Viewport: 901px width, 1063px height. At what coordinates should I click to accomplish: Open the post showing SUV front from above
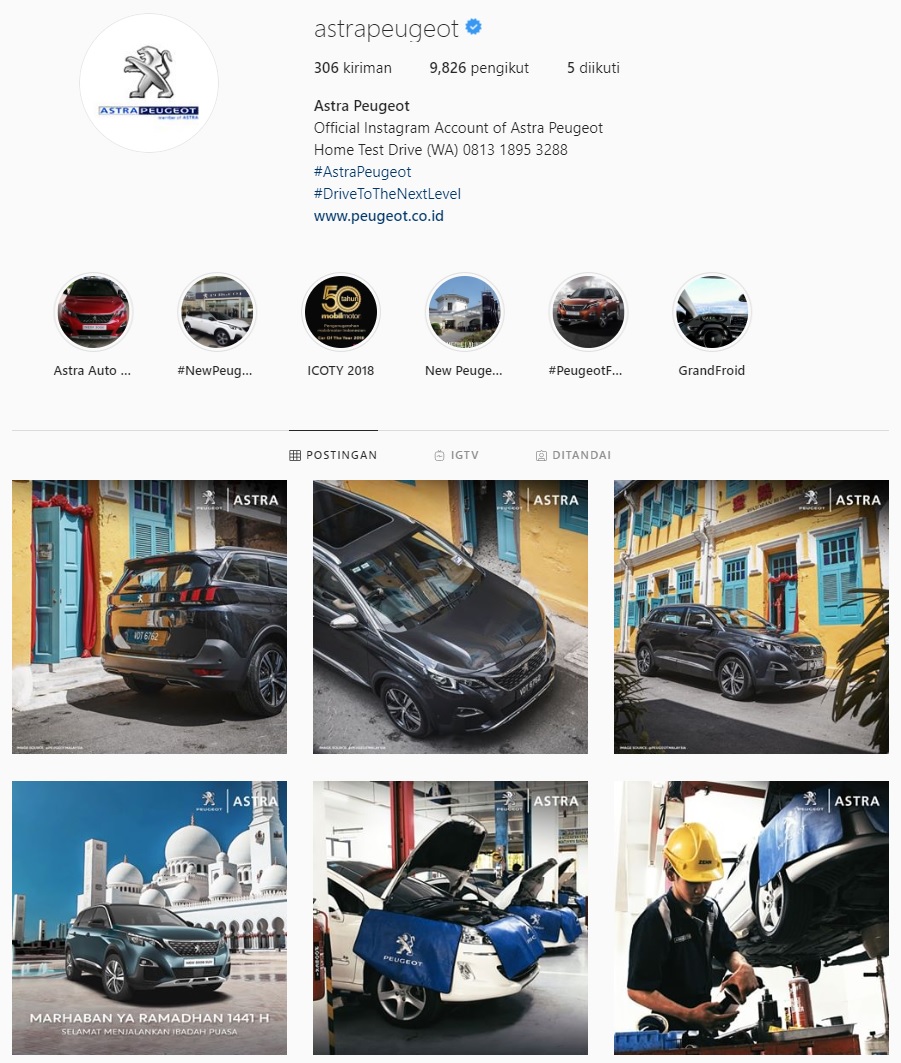450,616
